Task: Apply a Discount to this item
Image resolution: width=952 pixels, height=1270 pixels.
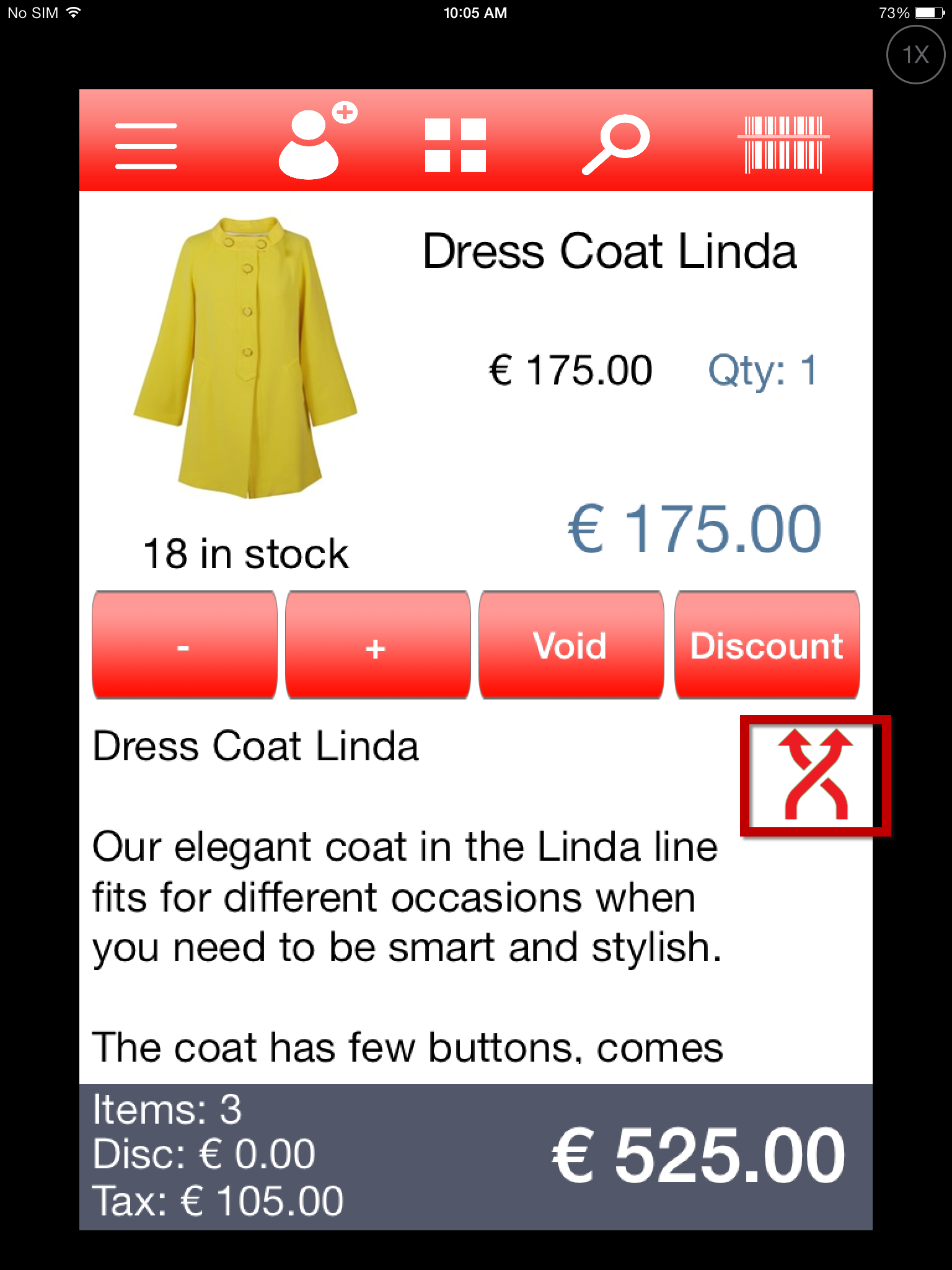Action: [x=767, y=646]
